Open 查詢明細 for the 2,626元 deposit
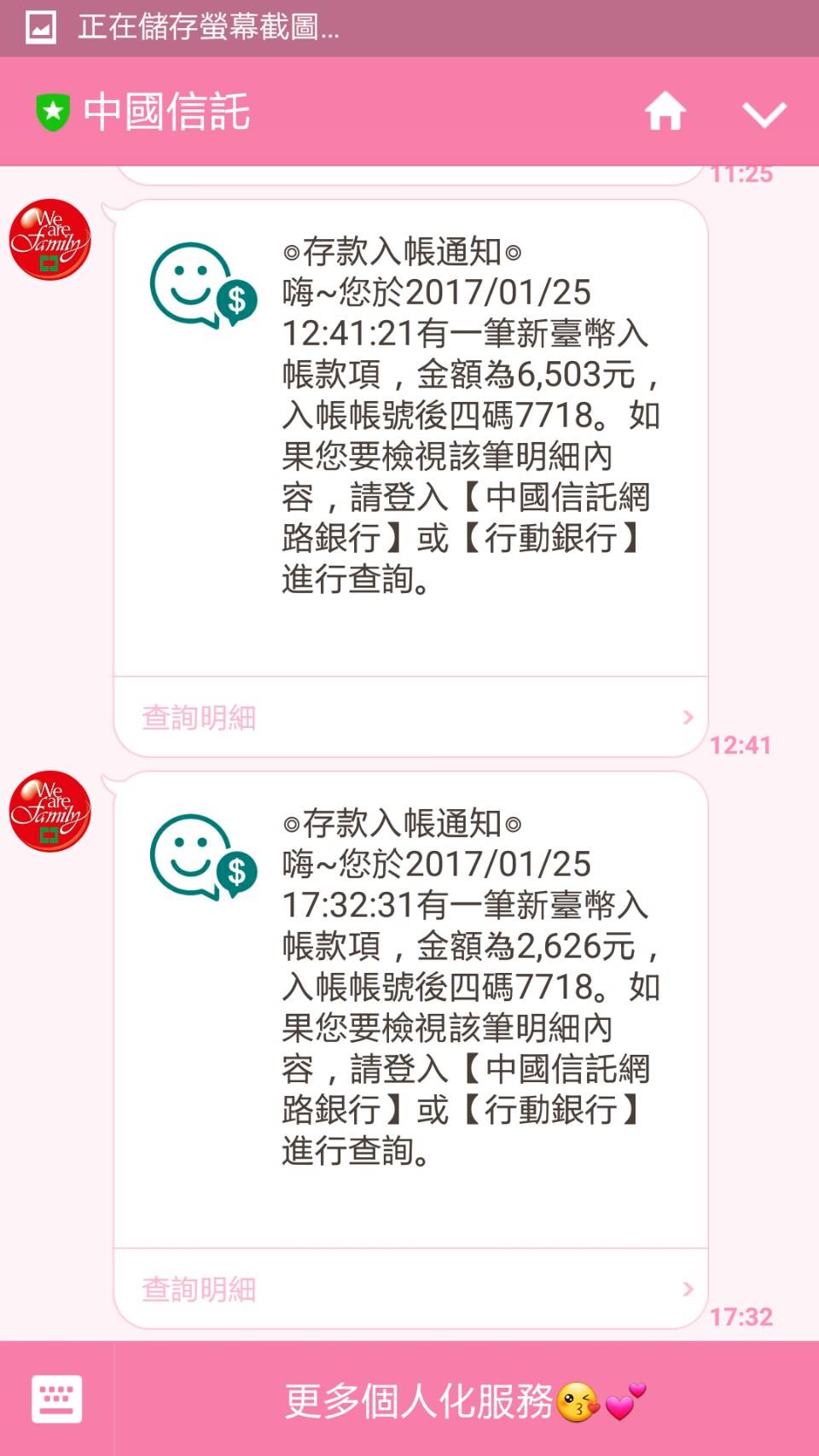819x1456 pixels. (x=410, y=1289)
